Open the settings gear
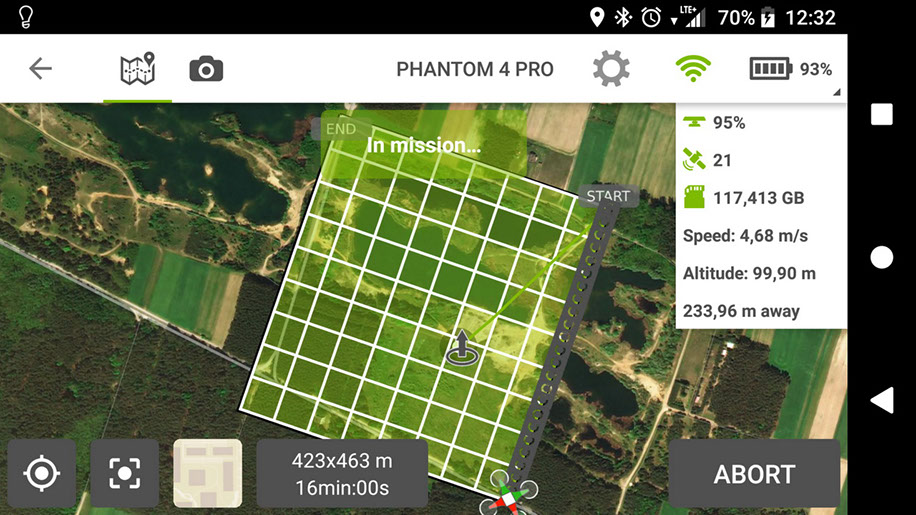Viewport: 916px width, 515px height. [x=611, y=69]
